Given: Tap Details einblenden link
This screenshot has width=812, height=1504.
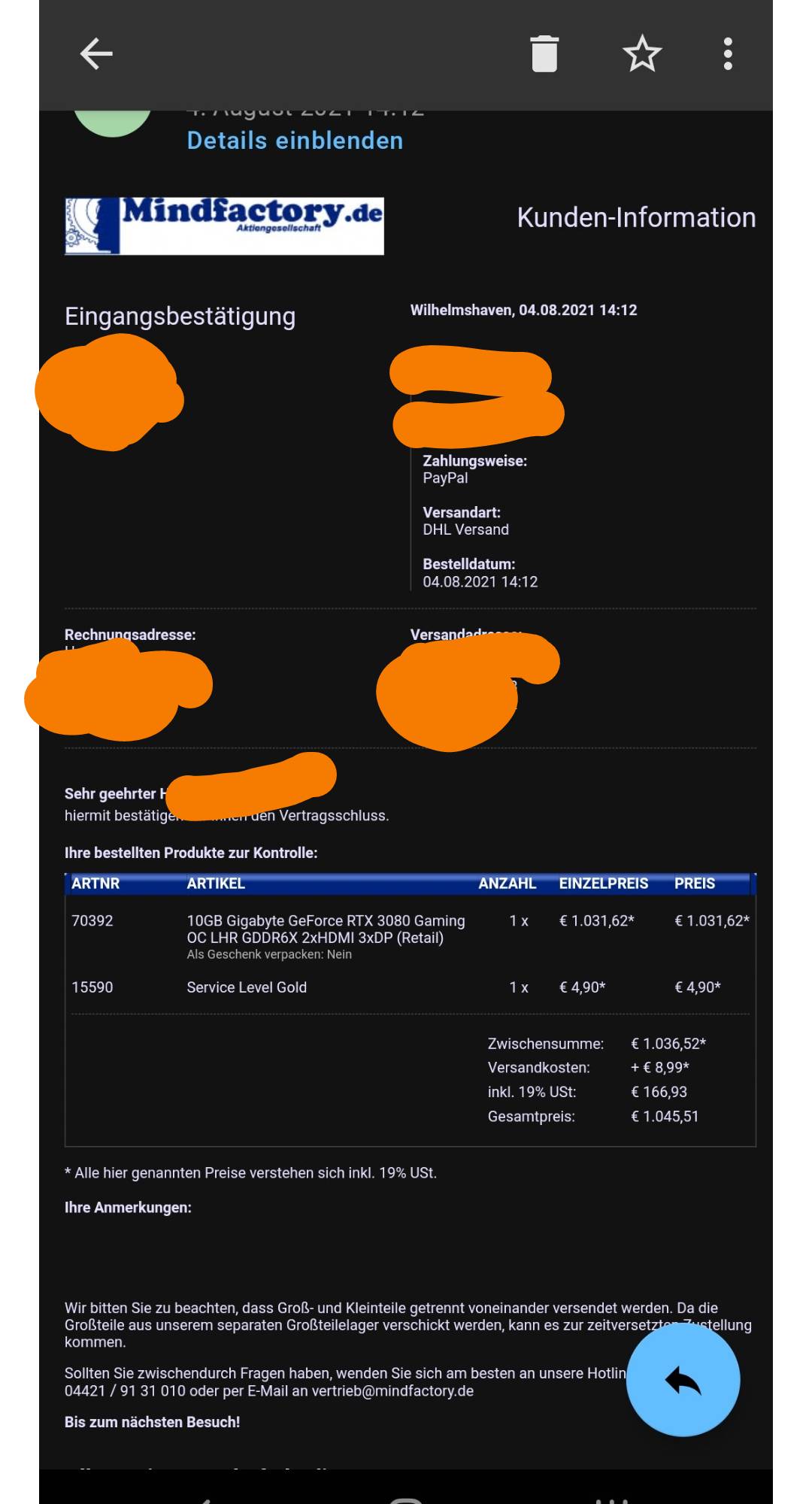Looking at the screenshot, I should coord(295,141).
